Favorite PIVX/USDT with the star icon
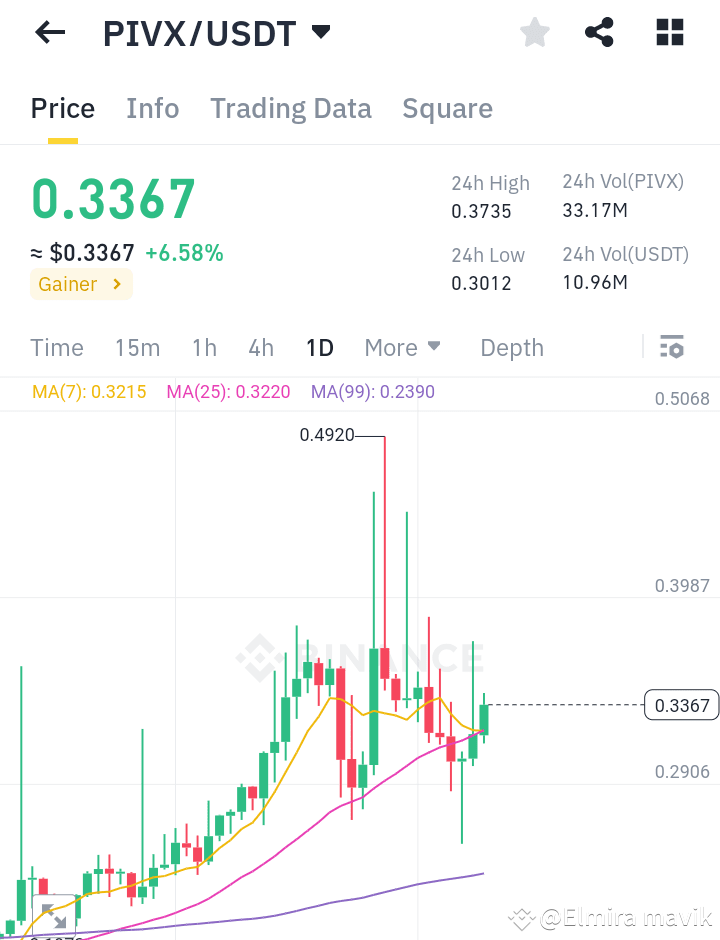The height and width of the screenshot is (940, 720). [x=534, y=32]
